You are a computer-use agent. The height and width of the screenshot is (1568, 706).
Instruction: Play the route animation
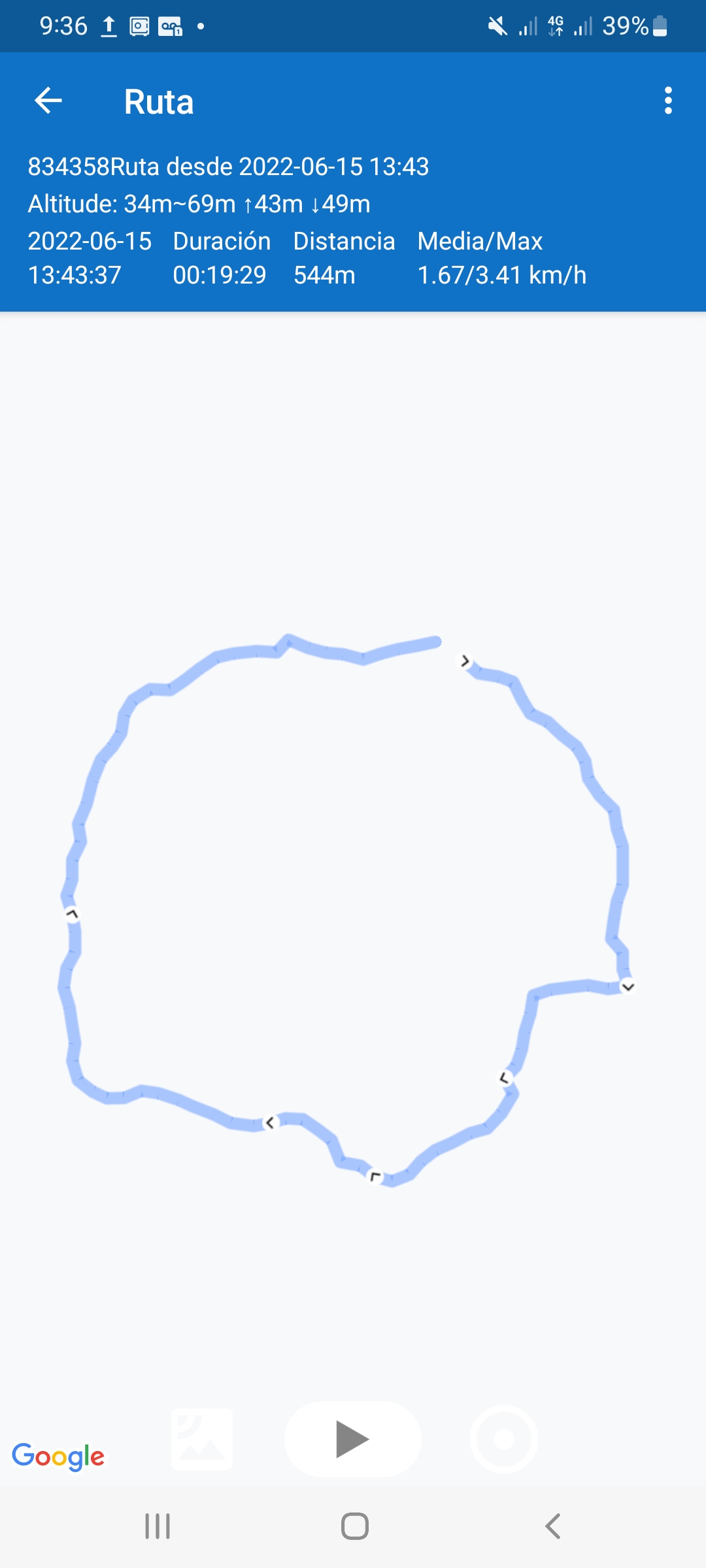click(352, 1439)
